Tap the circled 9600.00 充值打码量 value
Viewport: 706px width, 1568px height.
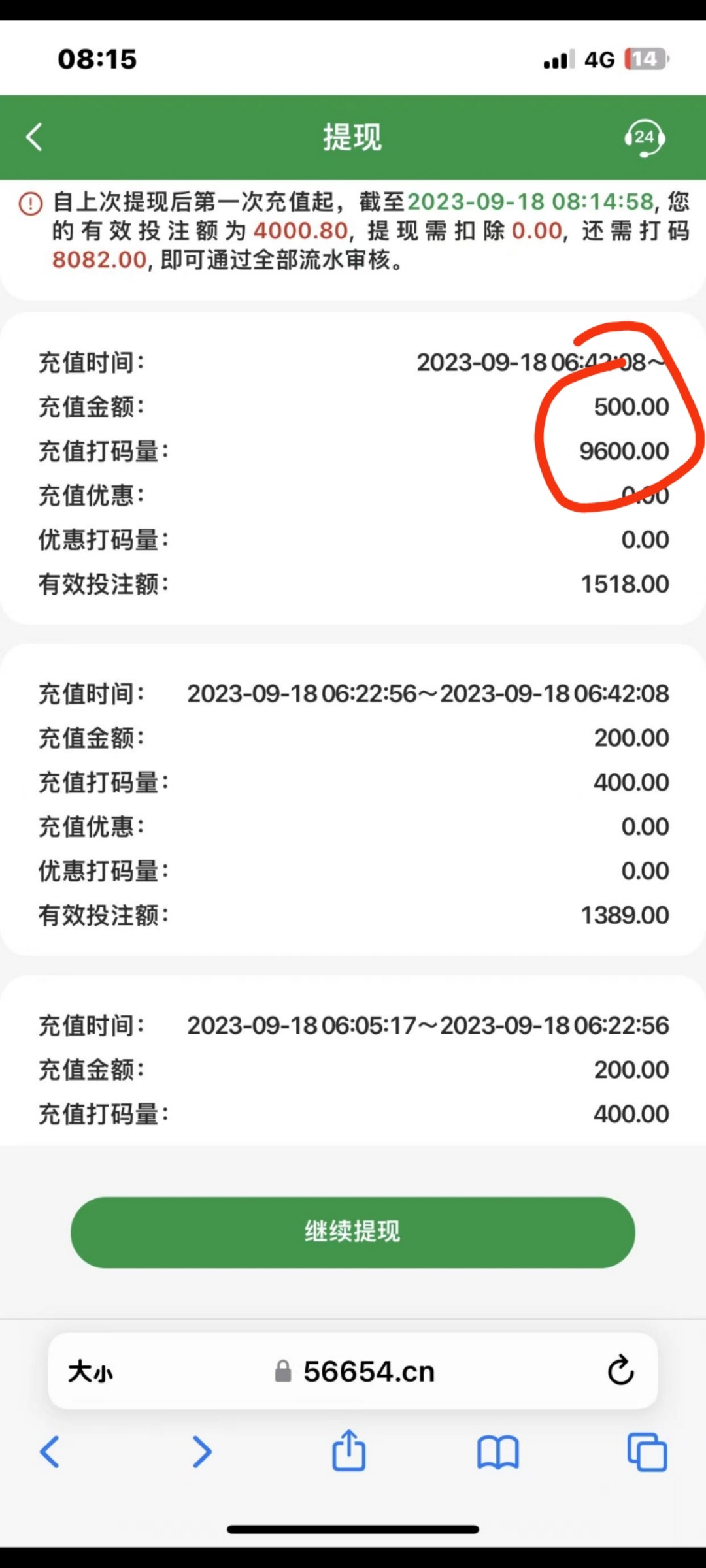point(623,450)
